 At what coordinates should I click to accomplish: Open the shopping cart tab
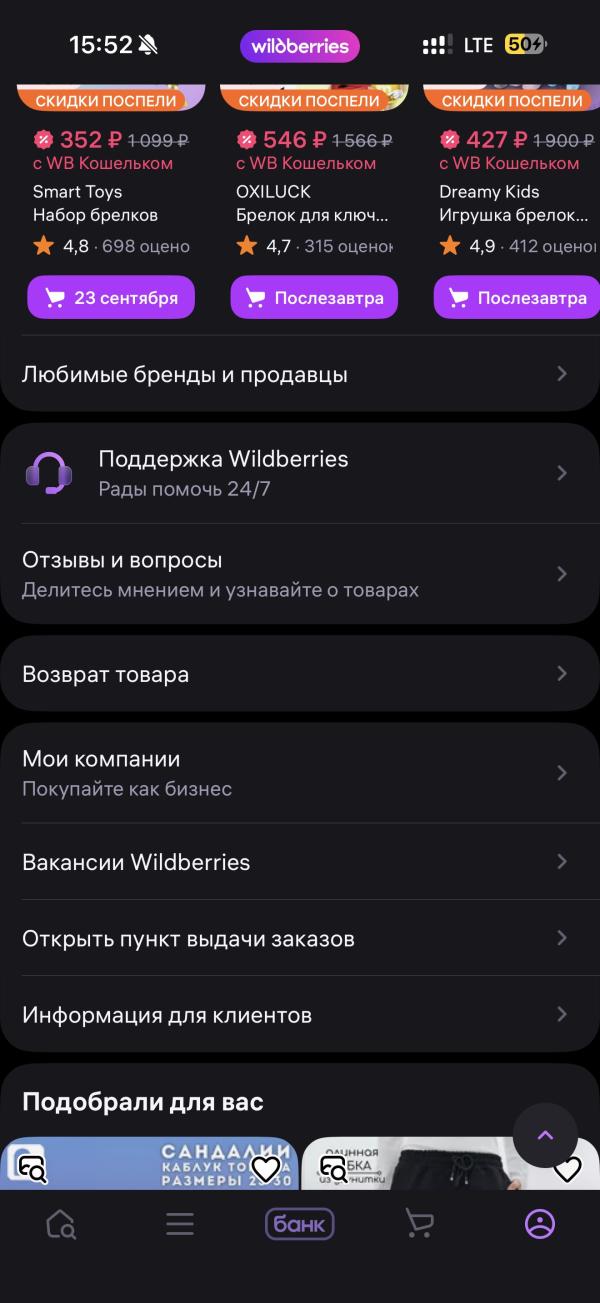click(419, 1224)
